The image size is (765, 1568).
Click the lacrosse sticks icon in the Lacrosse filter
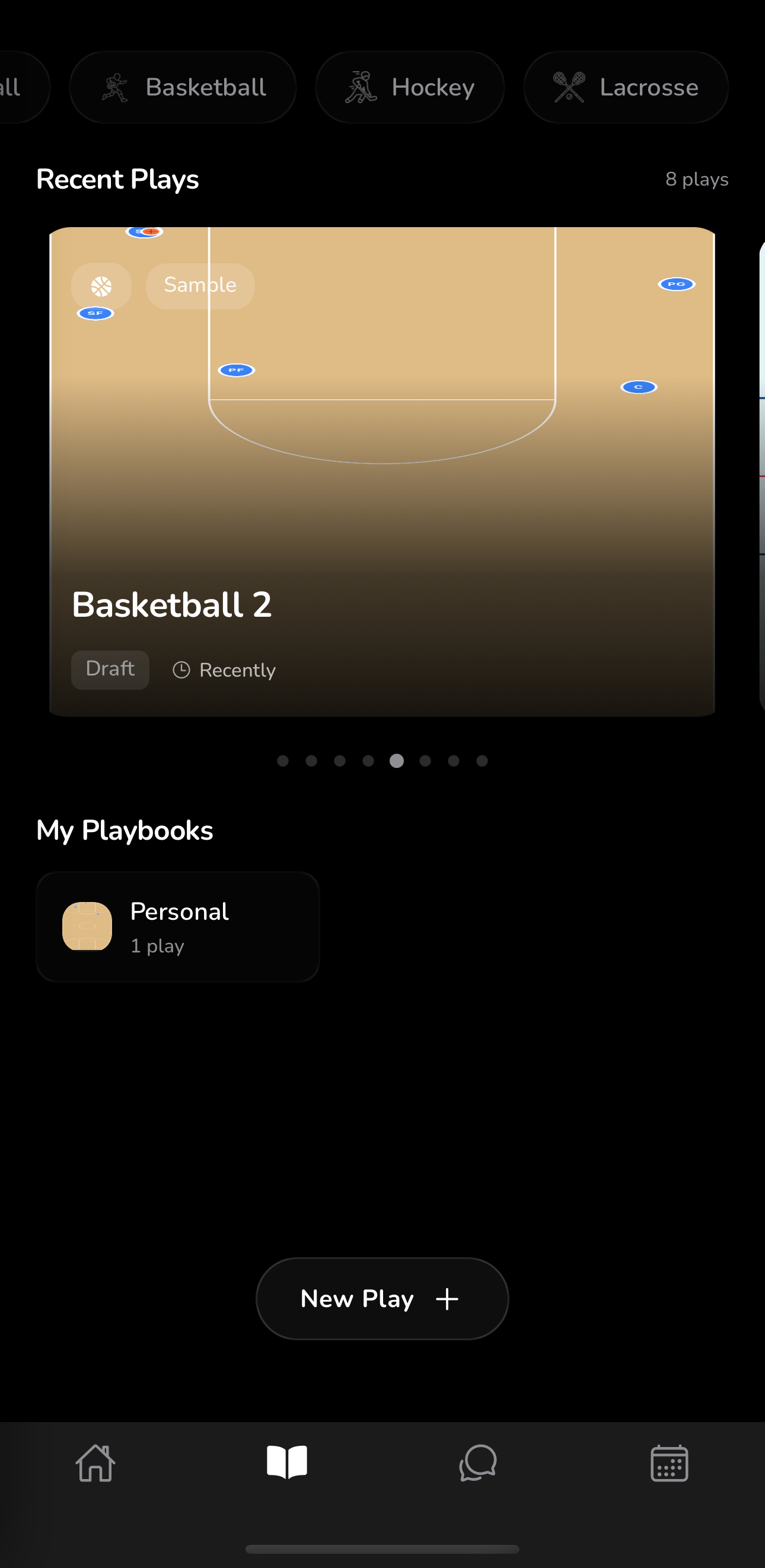tap(570, 87)
